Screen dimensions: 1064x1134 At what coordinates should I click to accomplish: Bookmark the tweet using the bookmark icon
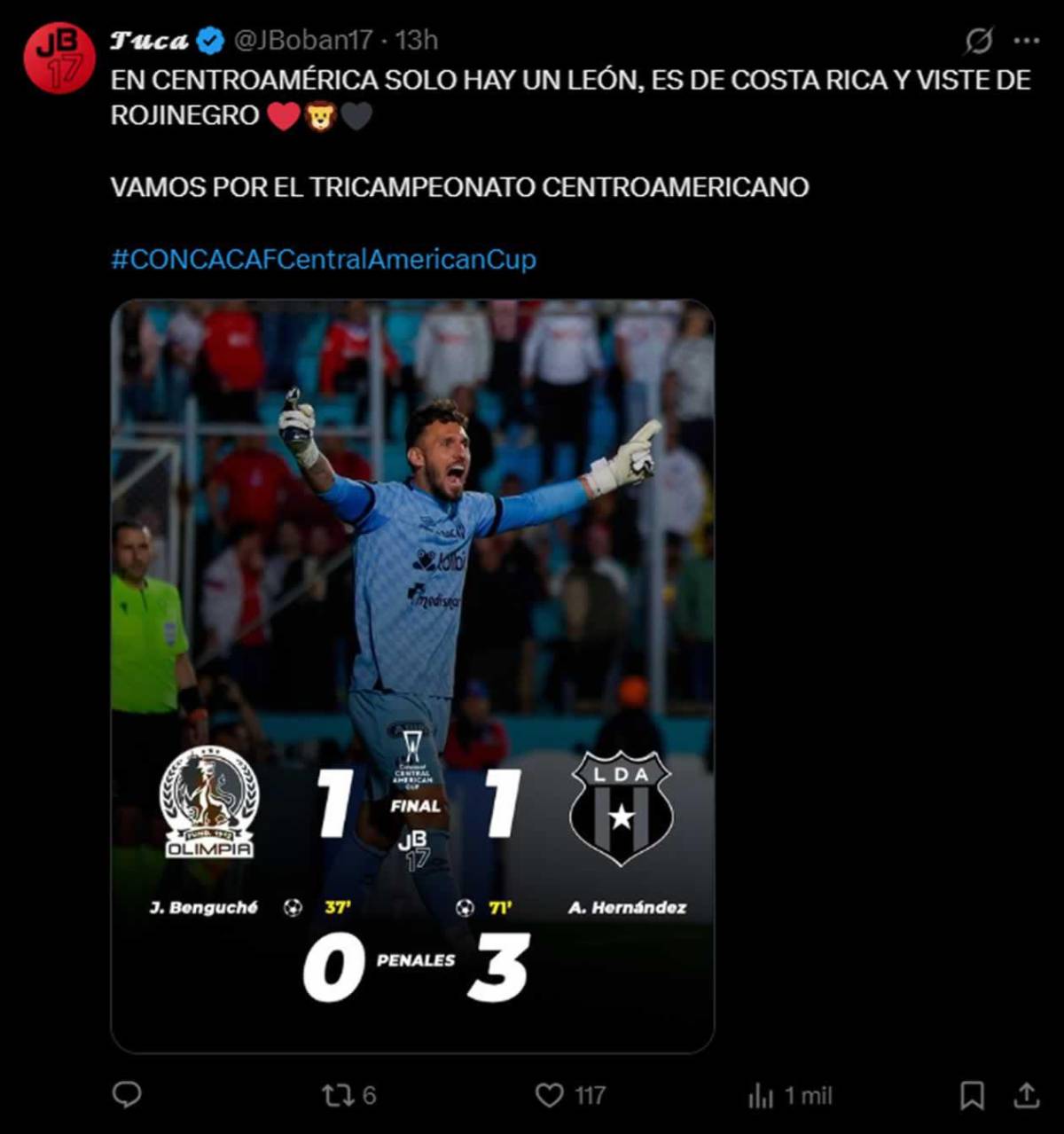972,1094
